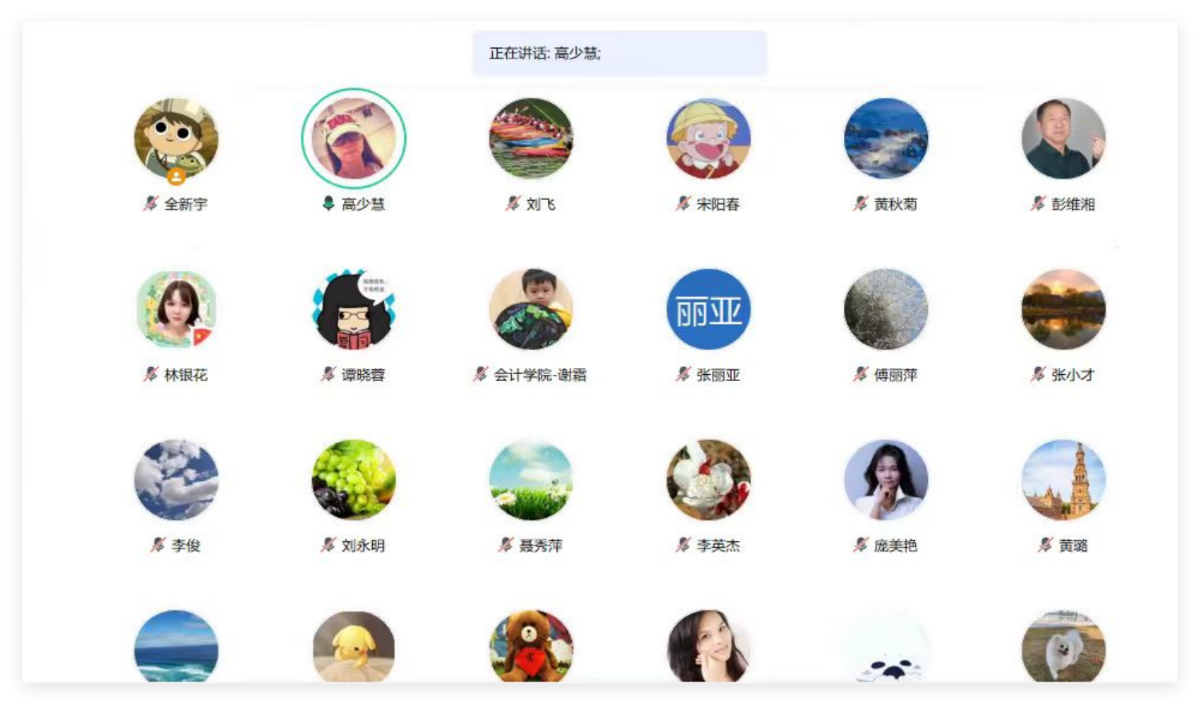Tap 张小才's avatar

1064,310
